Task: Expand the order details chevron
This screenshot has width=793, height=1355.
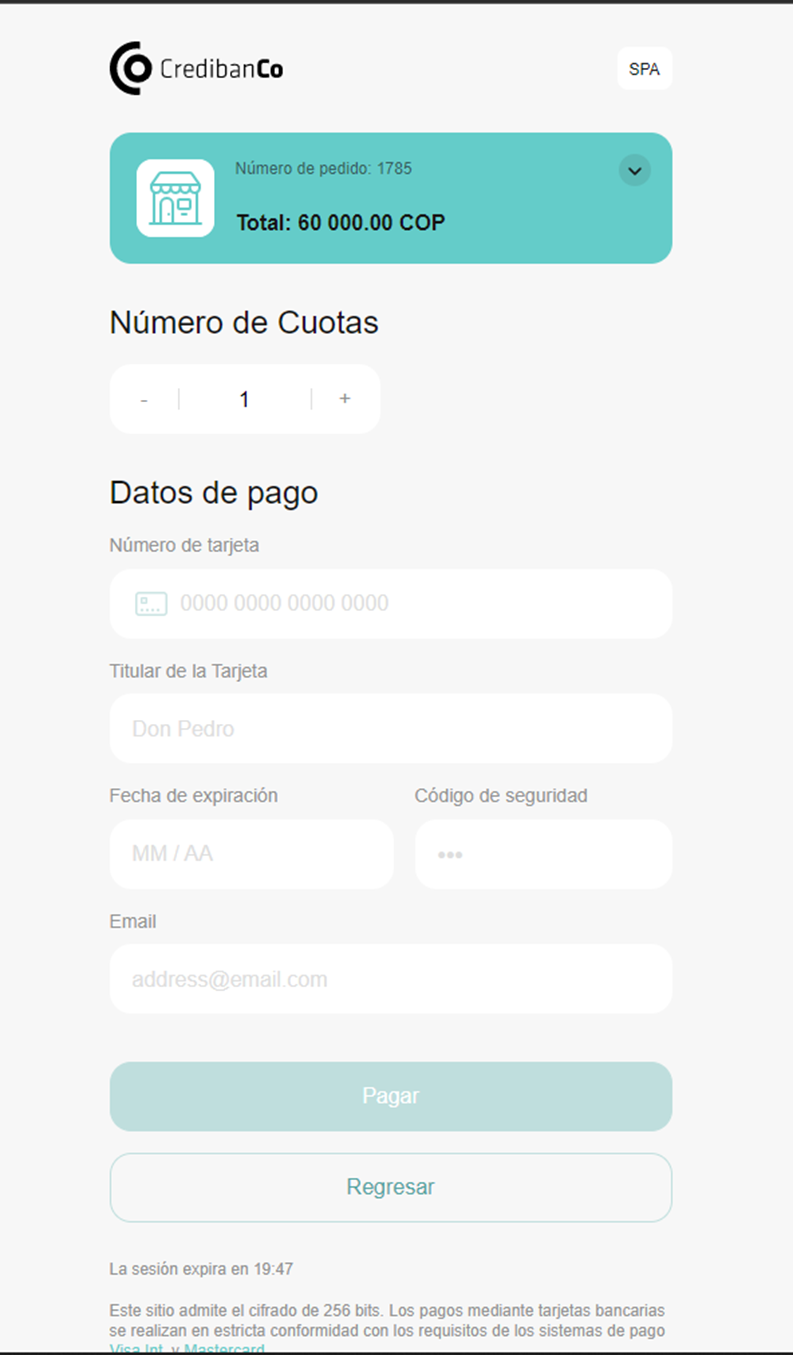Action: point(634,170)
